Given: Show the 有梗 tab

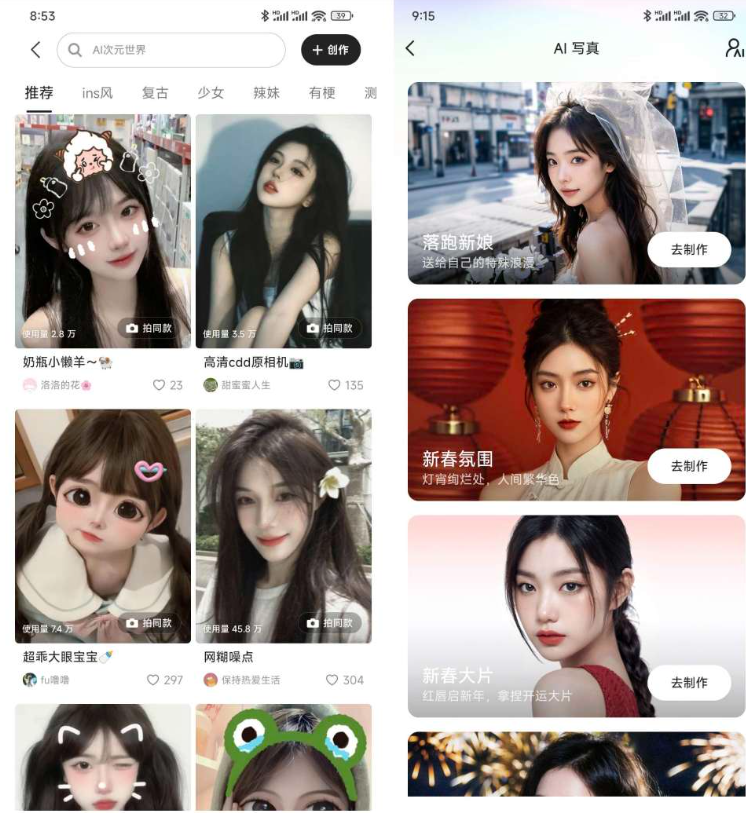Looking at the screenshot, I should coord(322,93).
